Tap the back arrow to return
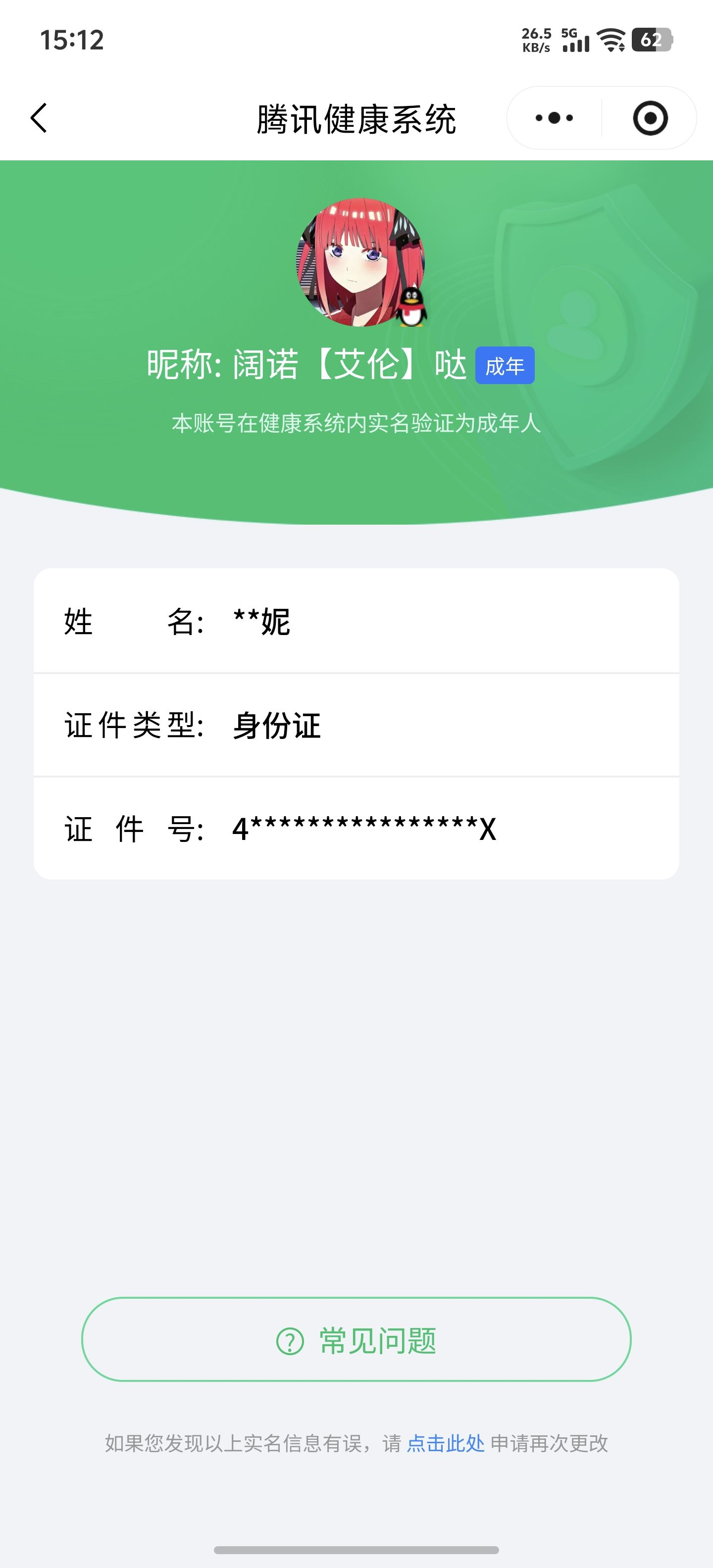Image resolution: width=713 pixels, height=1568 pixels. (38, 119)
